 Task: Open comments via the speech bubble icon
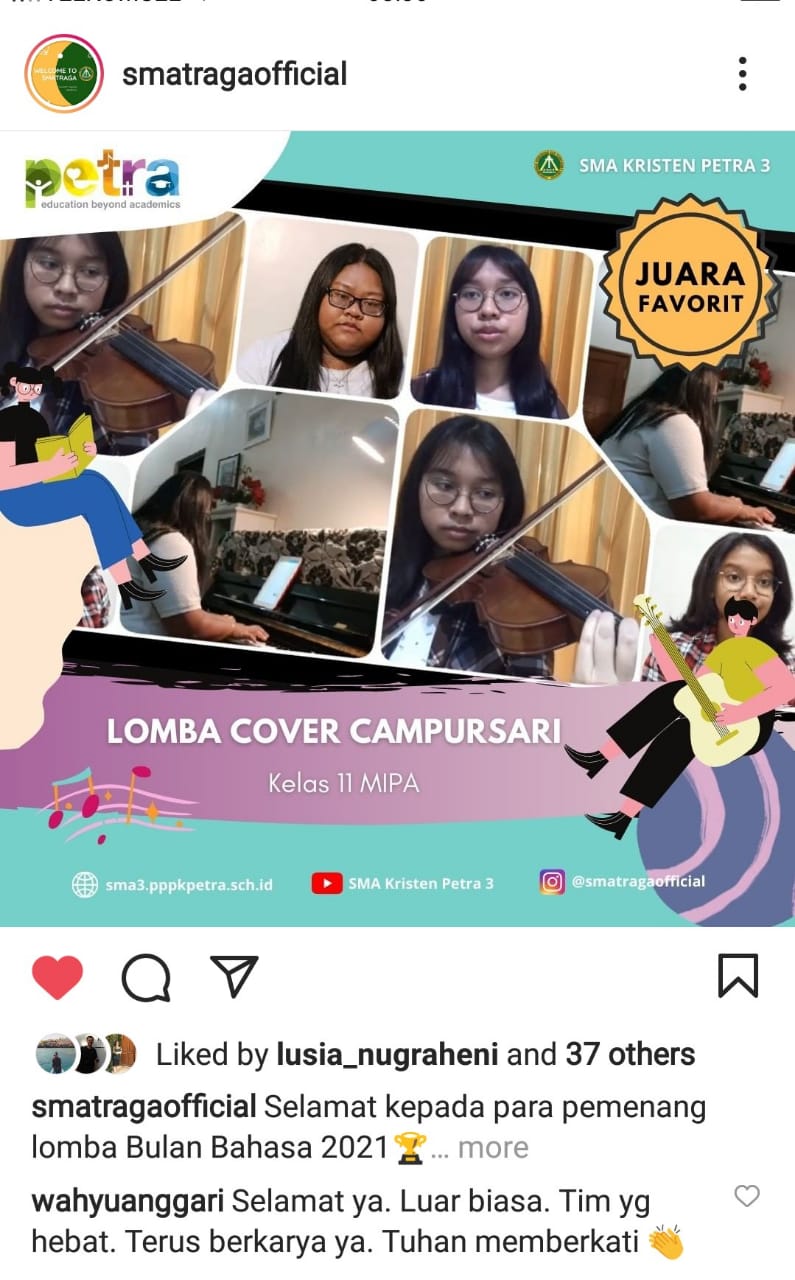[146, 977]
